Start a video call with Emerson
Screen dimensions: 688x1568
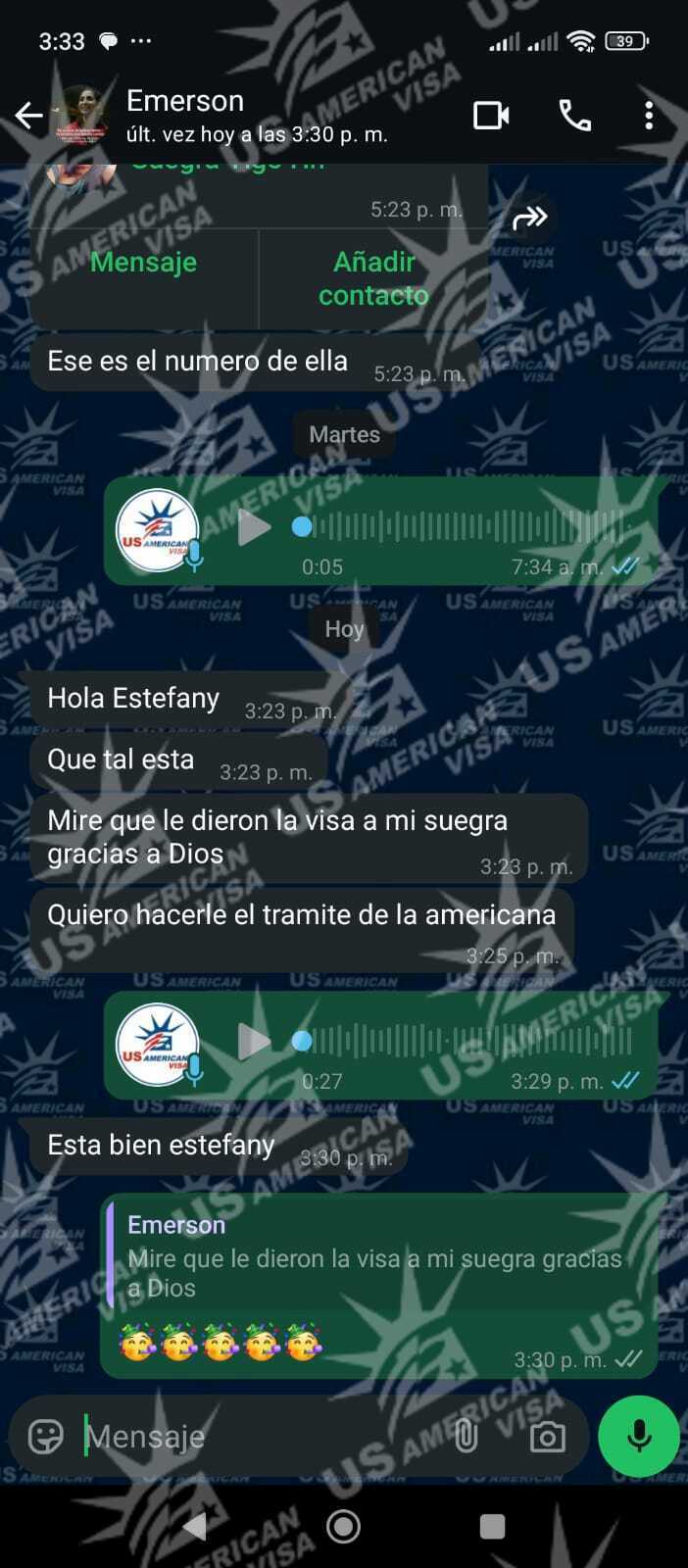pyautogui.click(x=491, y=116)
